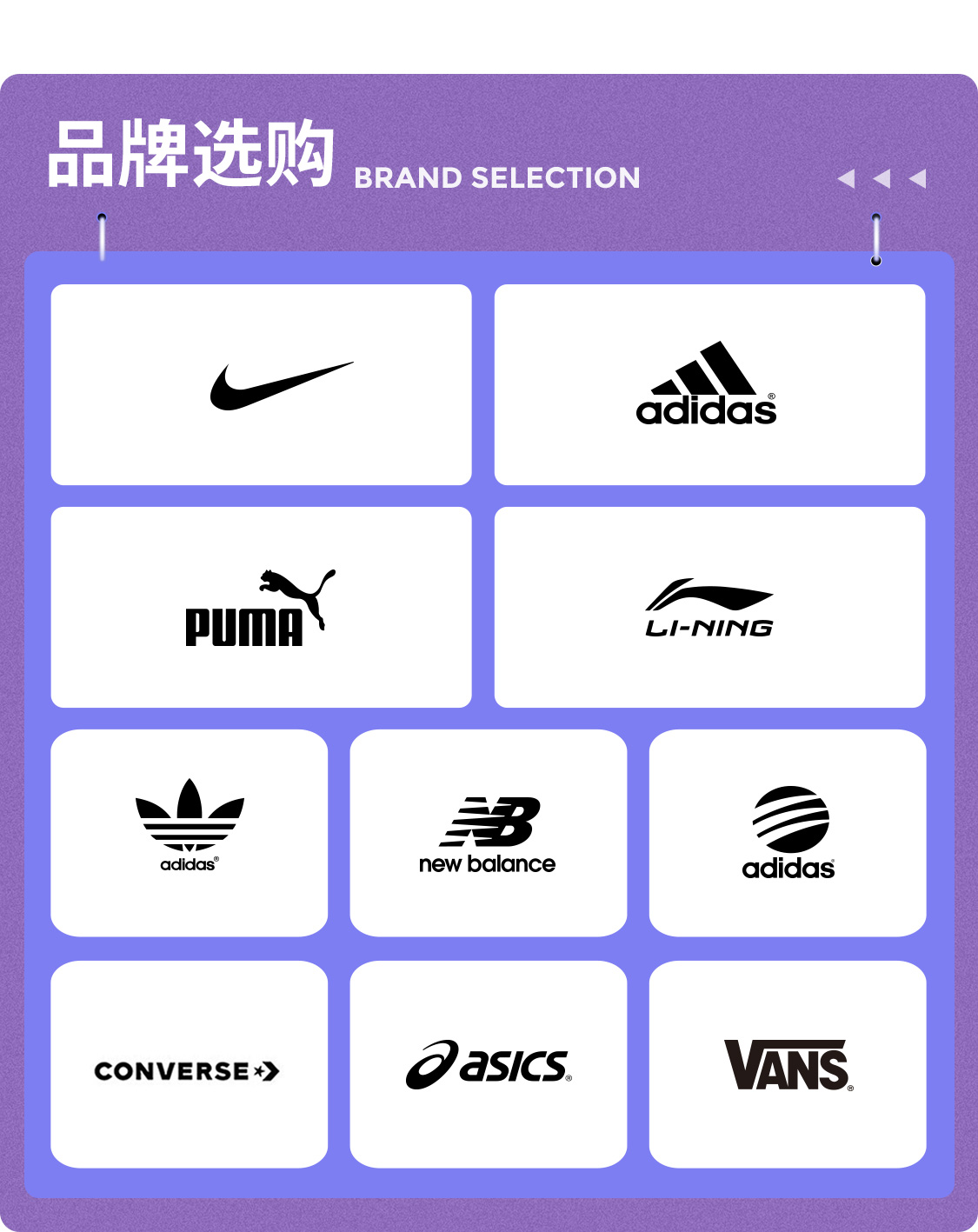
Task: Open the adidas trefoil logo tile
Action: [190, 833]
